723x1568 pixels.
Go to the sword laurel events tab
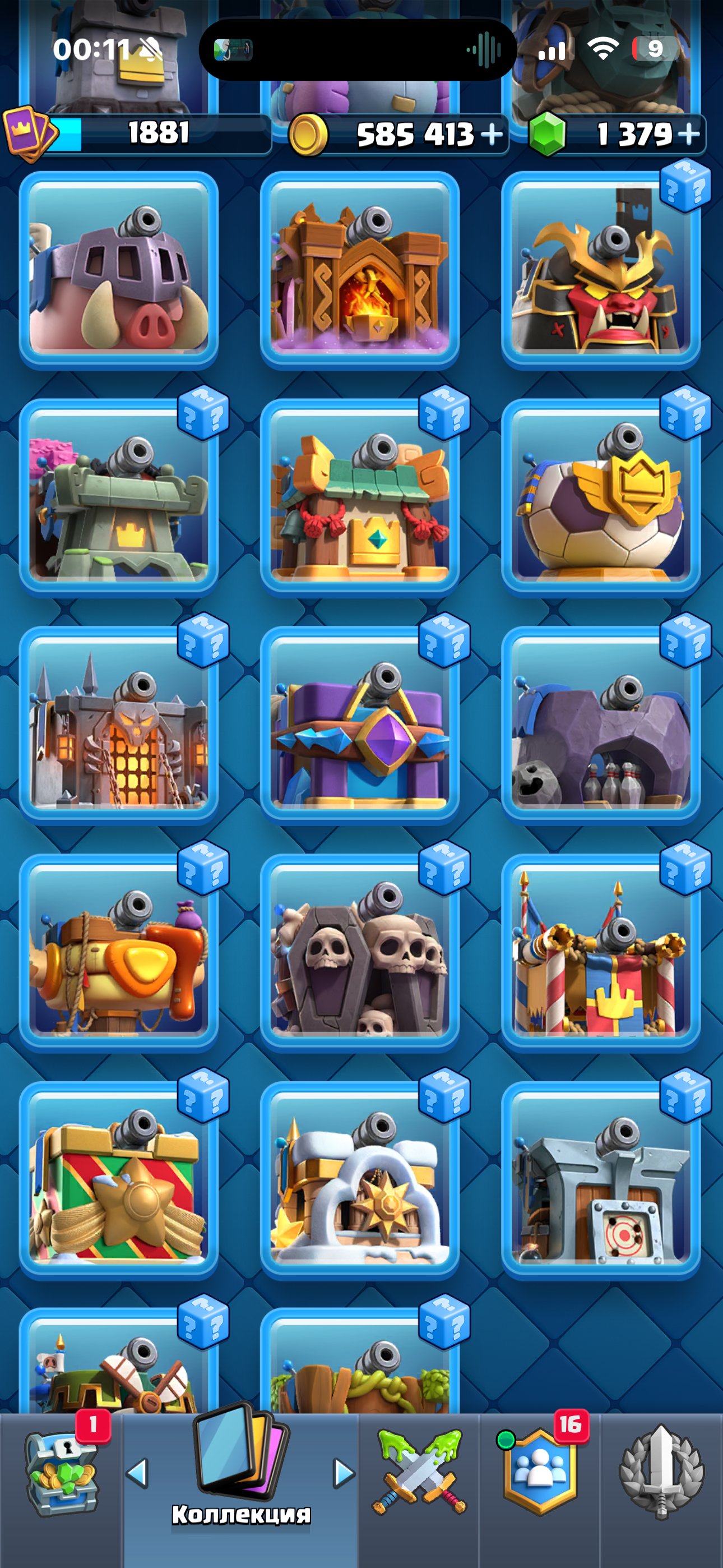661,1472
